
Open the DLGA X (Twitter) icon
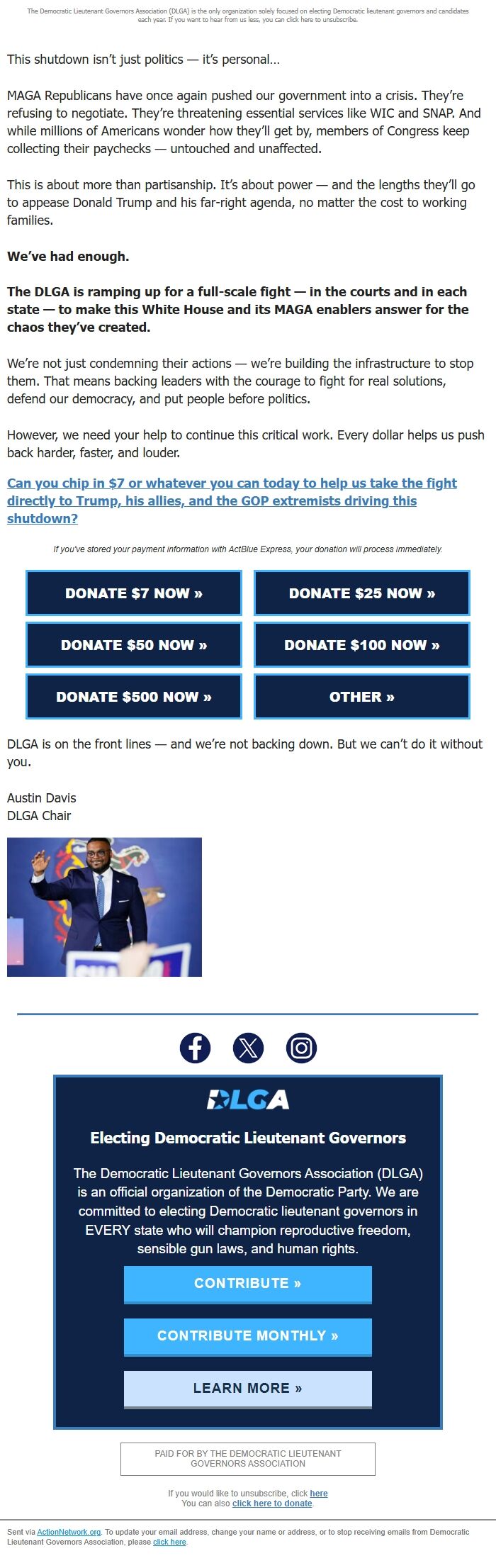pyautogui.click(x=248, y=1048)
